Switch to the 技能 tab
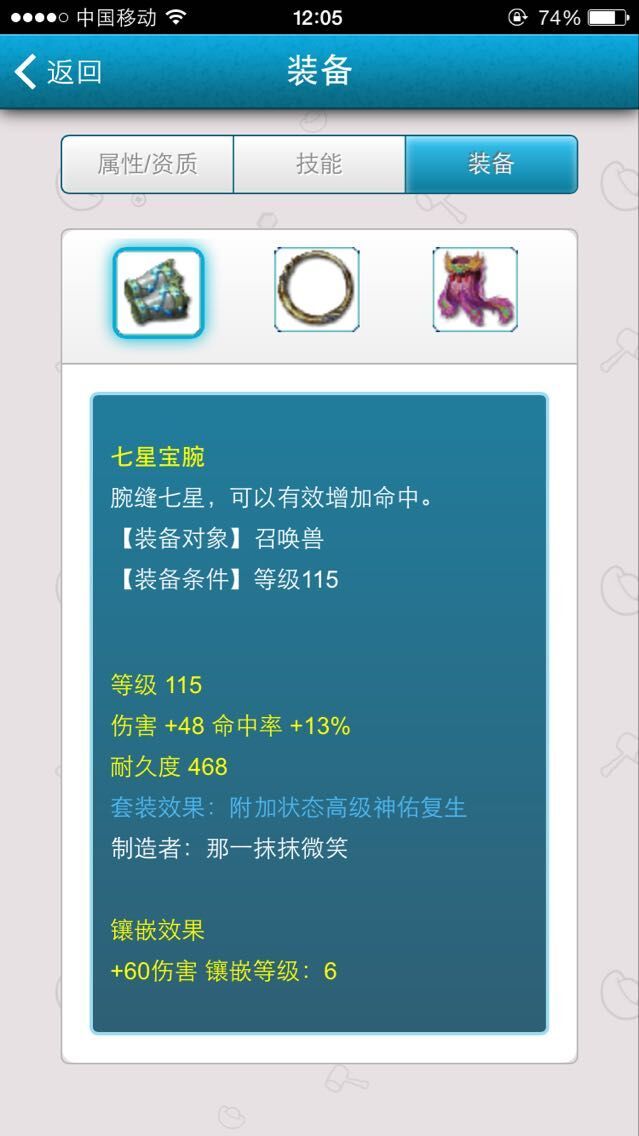Viewport: 639px width, 1136px height. tap(319, 164)
